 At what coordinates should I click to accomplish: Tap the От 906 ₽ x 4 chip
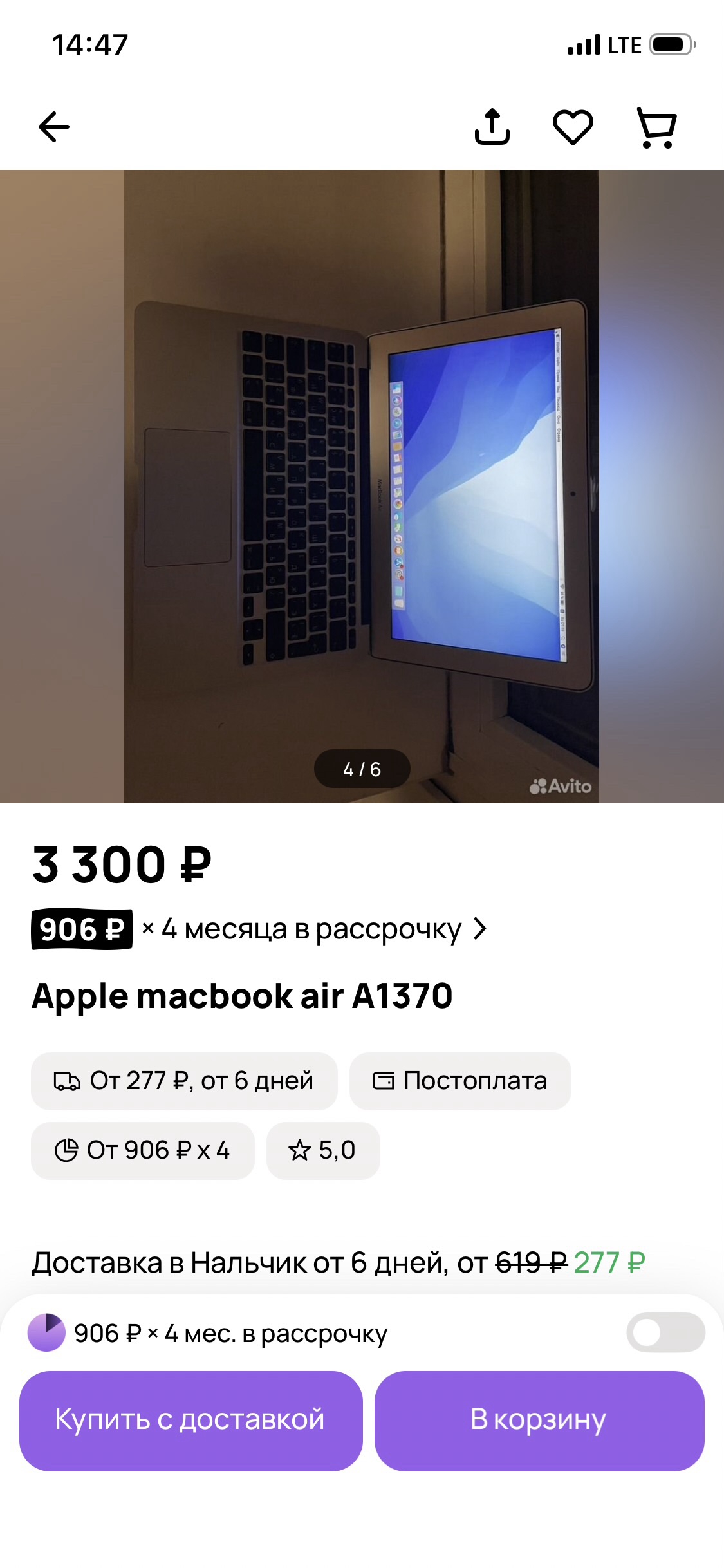[x=143, y=1150]
